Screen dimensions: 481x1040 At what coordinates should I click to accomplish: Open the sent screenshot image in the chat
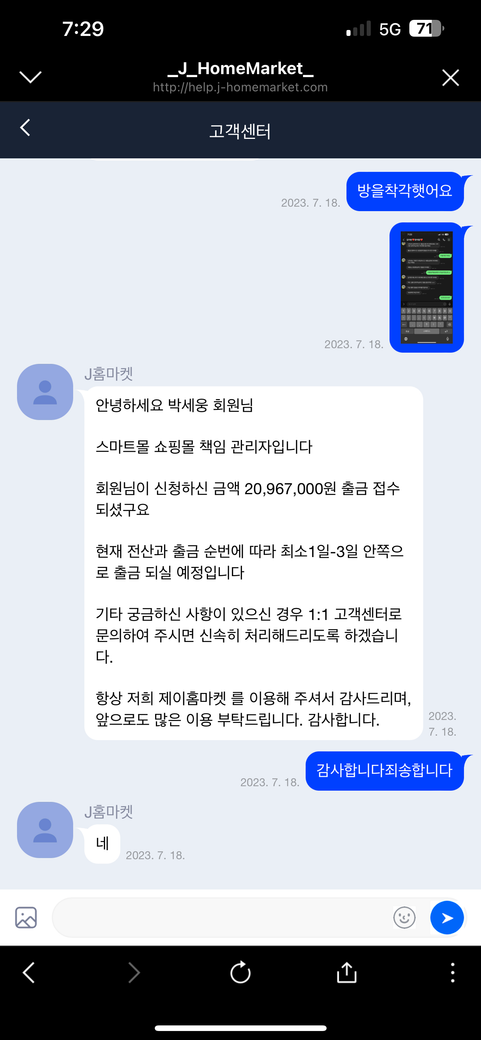pyautogui.click(x=427, y=287)
